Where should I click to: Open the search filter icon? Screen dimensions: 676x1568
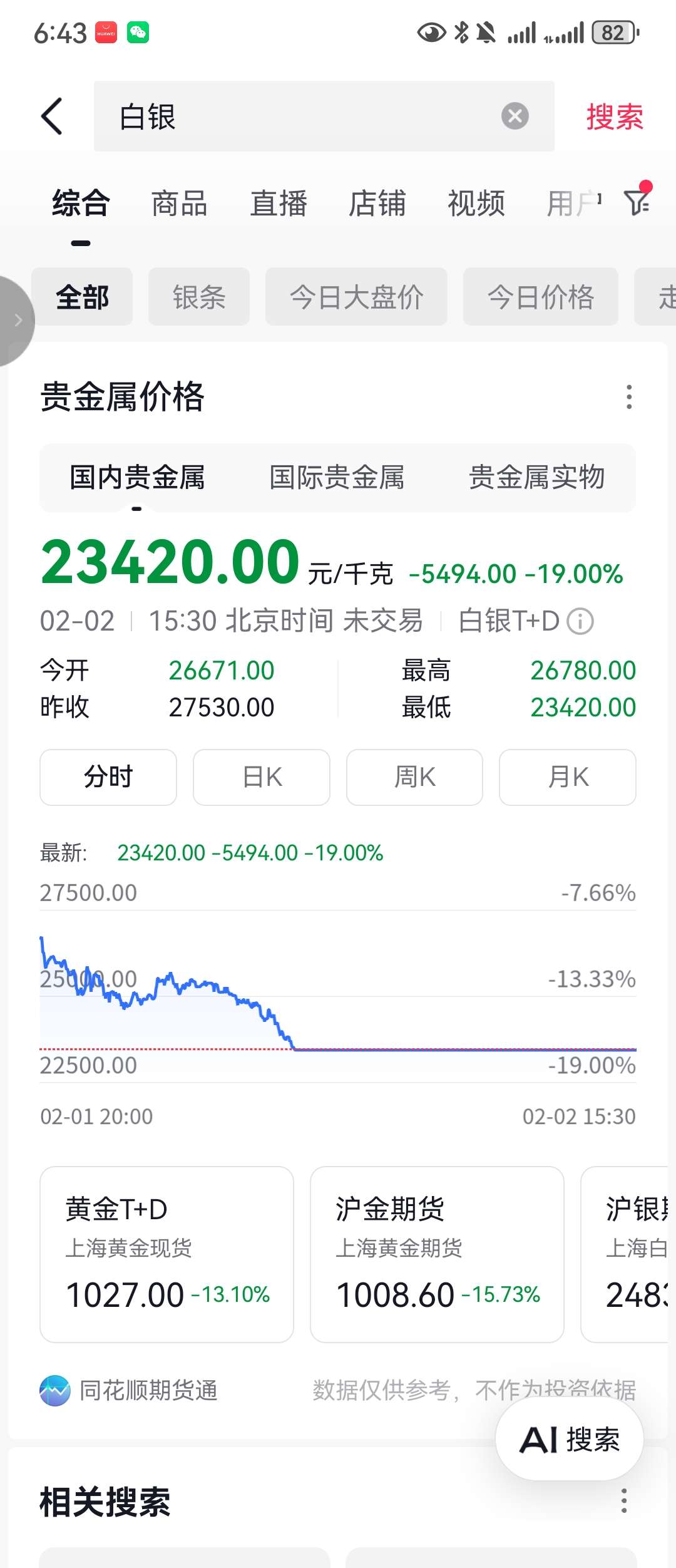coord(637,202)
